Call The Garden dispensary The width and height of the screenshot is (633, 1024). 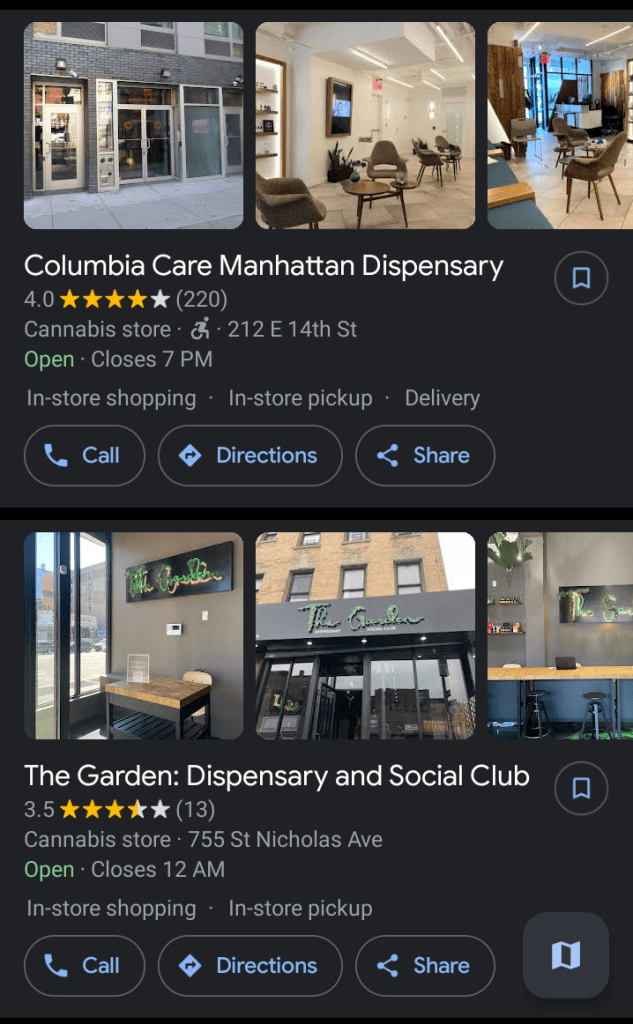[x=84, y=966]
